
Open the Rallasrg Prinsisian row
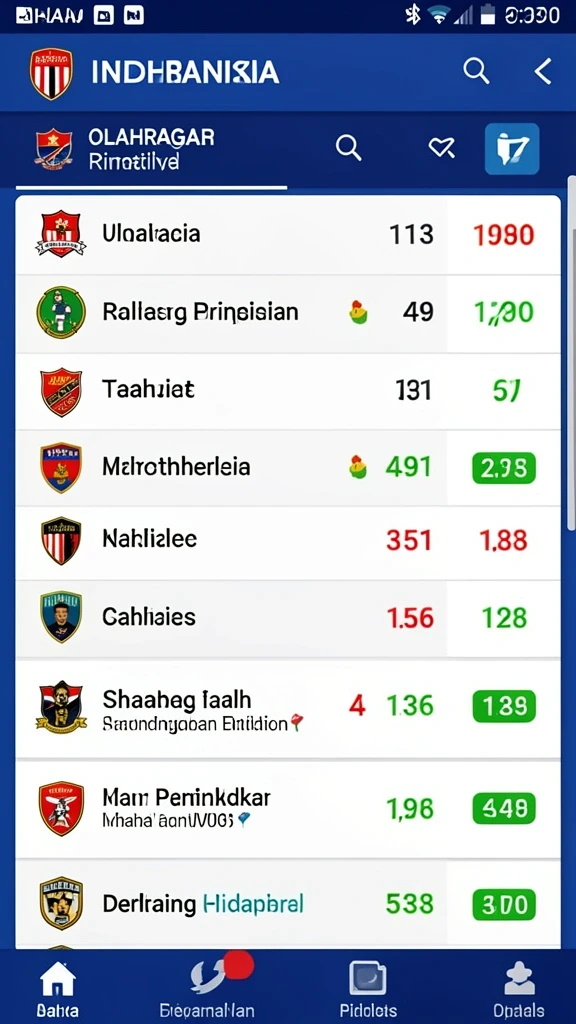(288, 313)
